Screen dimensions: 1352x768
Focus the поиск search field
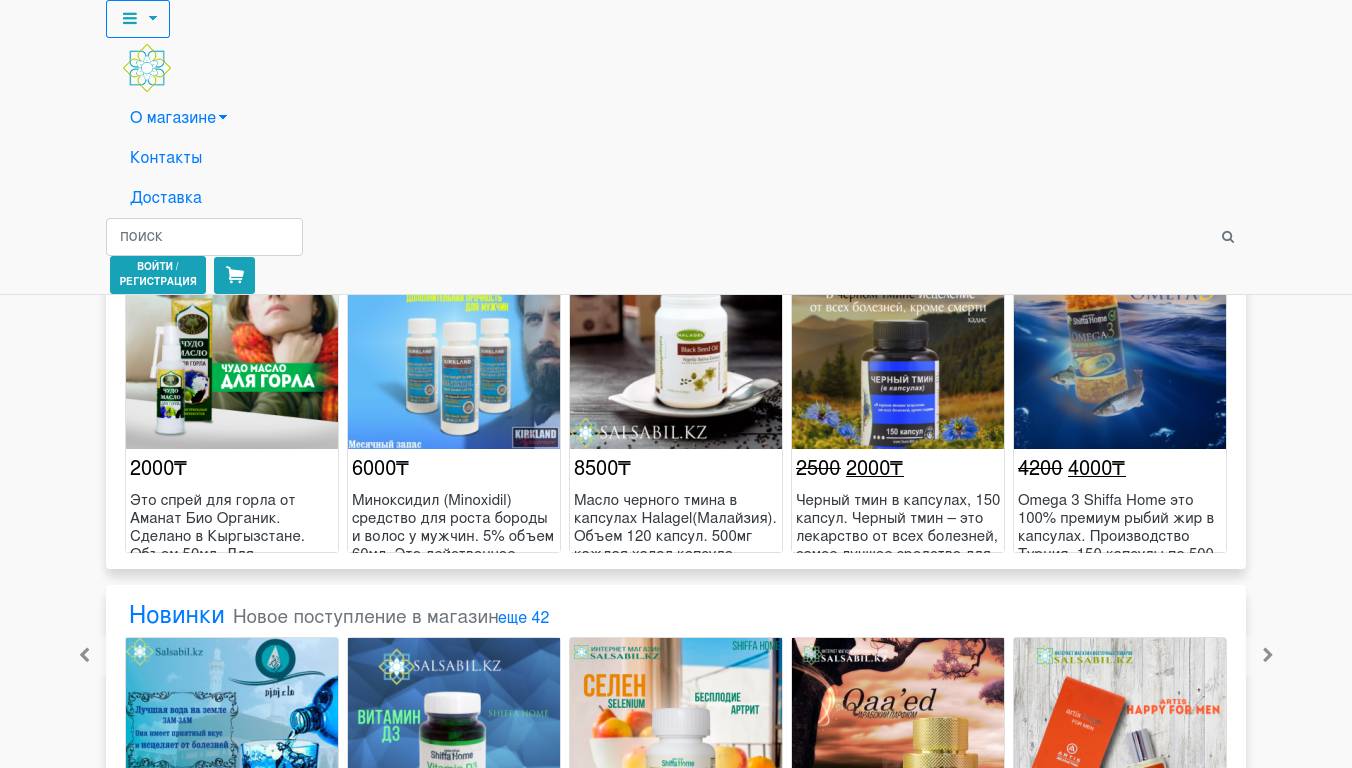(204, 237)
